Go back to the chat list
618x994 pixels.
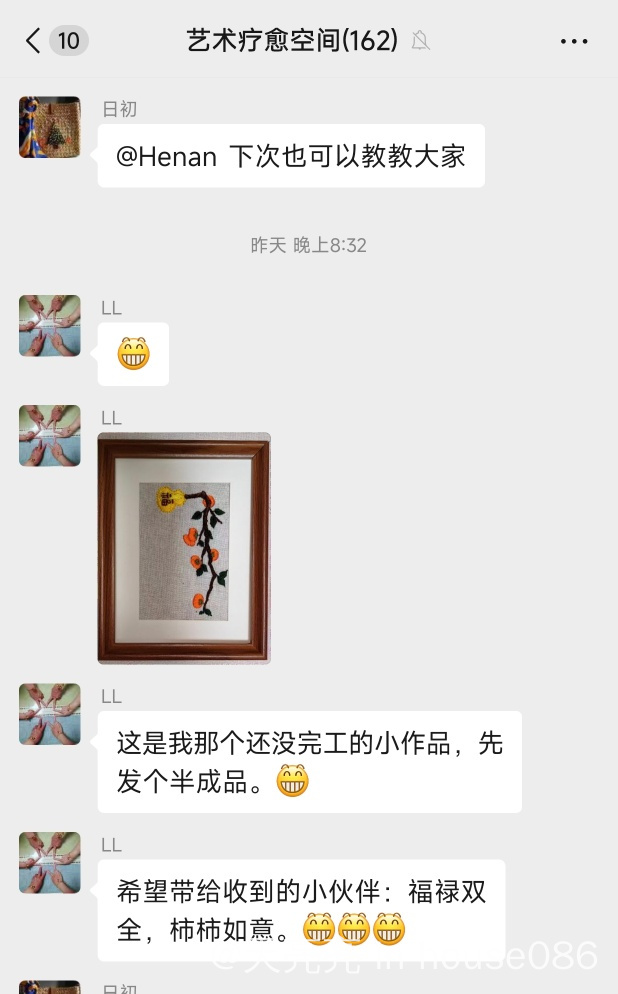(34, 41)
